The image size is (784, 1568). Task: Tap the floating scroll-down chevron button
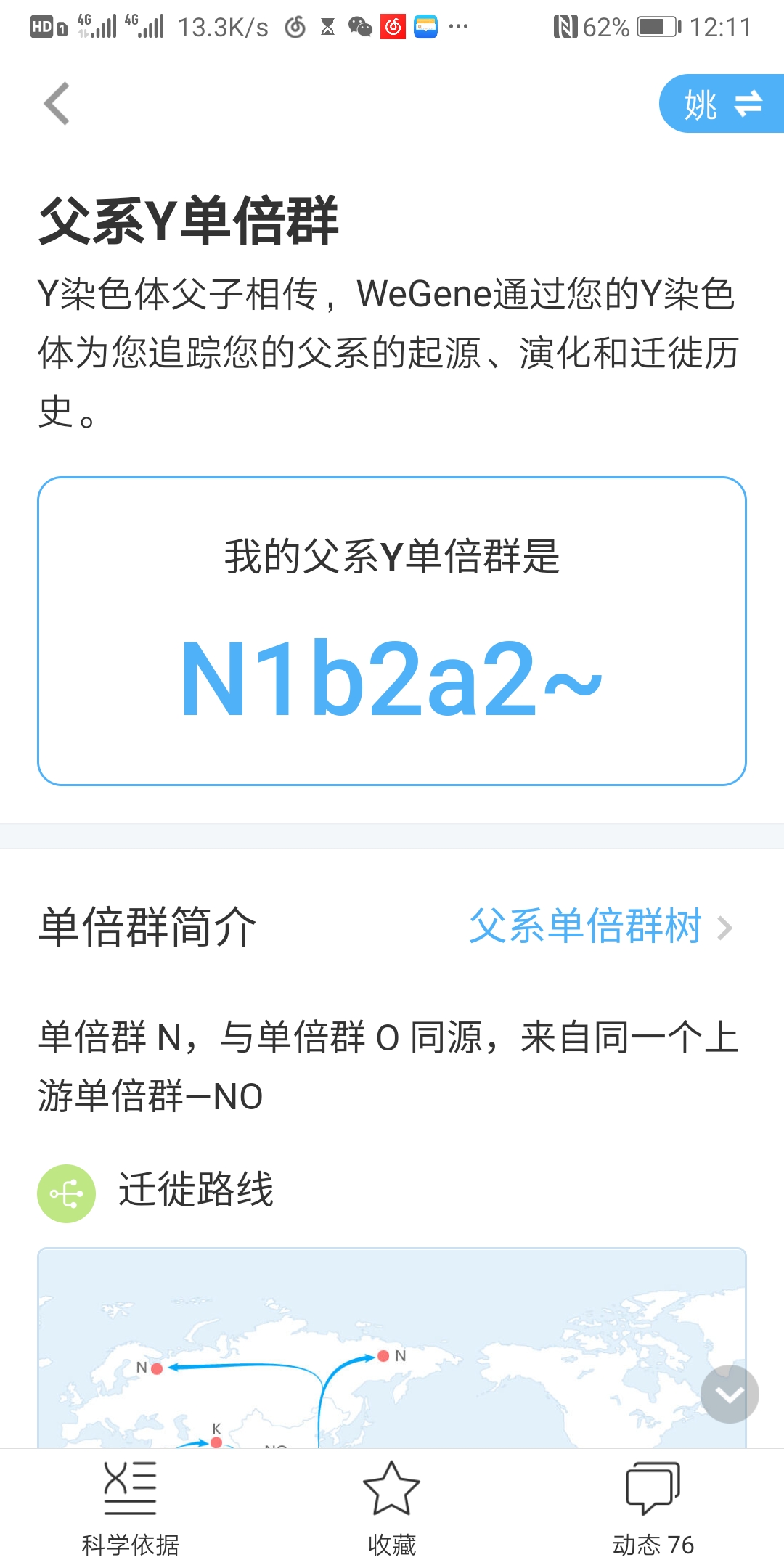[730, 1394]
